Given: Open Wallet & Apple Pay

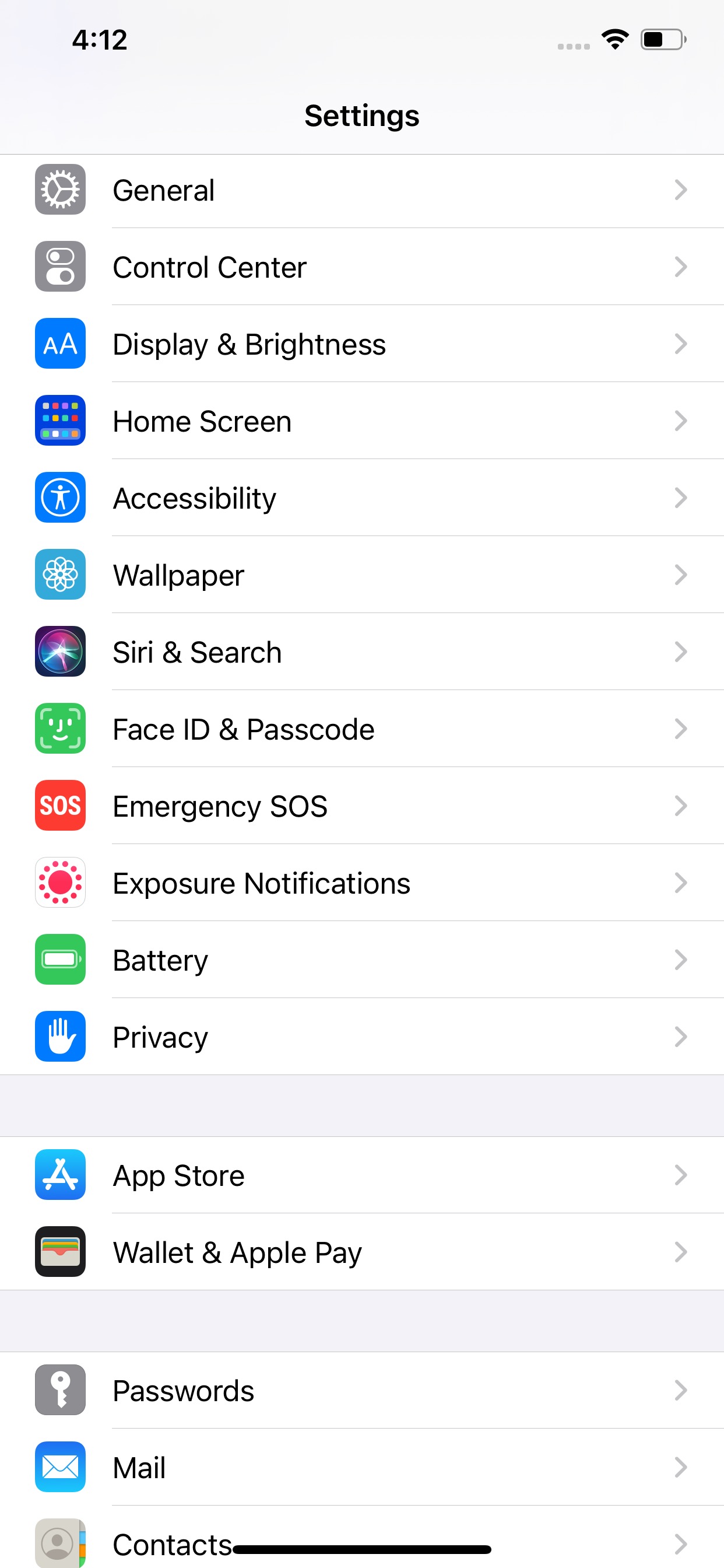Looking at the screenshot, I should click(x=361, y=1252).
